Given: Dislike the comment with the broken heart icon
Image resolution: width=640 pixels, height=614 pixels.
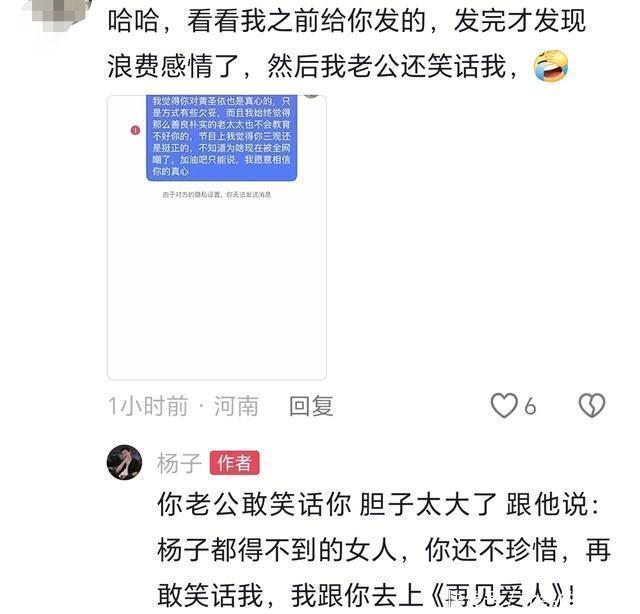Looking at the screenshot, I should tap(592, 405).
